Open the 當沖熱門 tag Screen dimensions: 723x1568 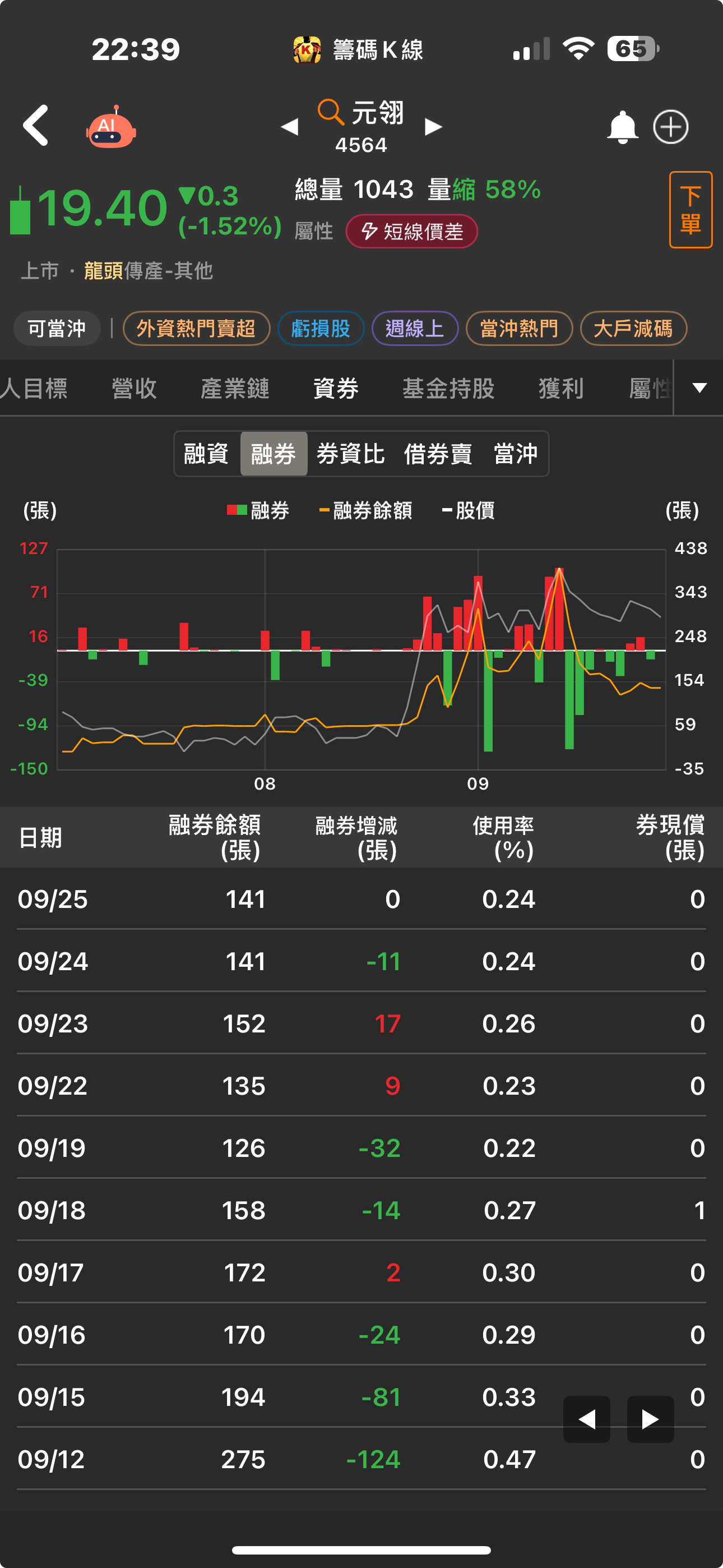click(x=518, y=329)
